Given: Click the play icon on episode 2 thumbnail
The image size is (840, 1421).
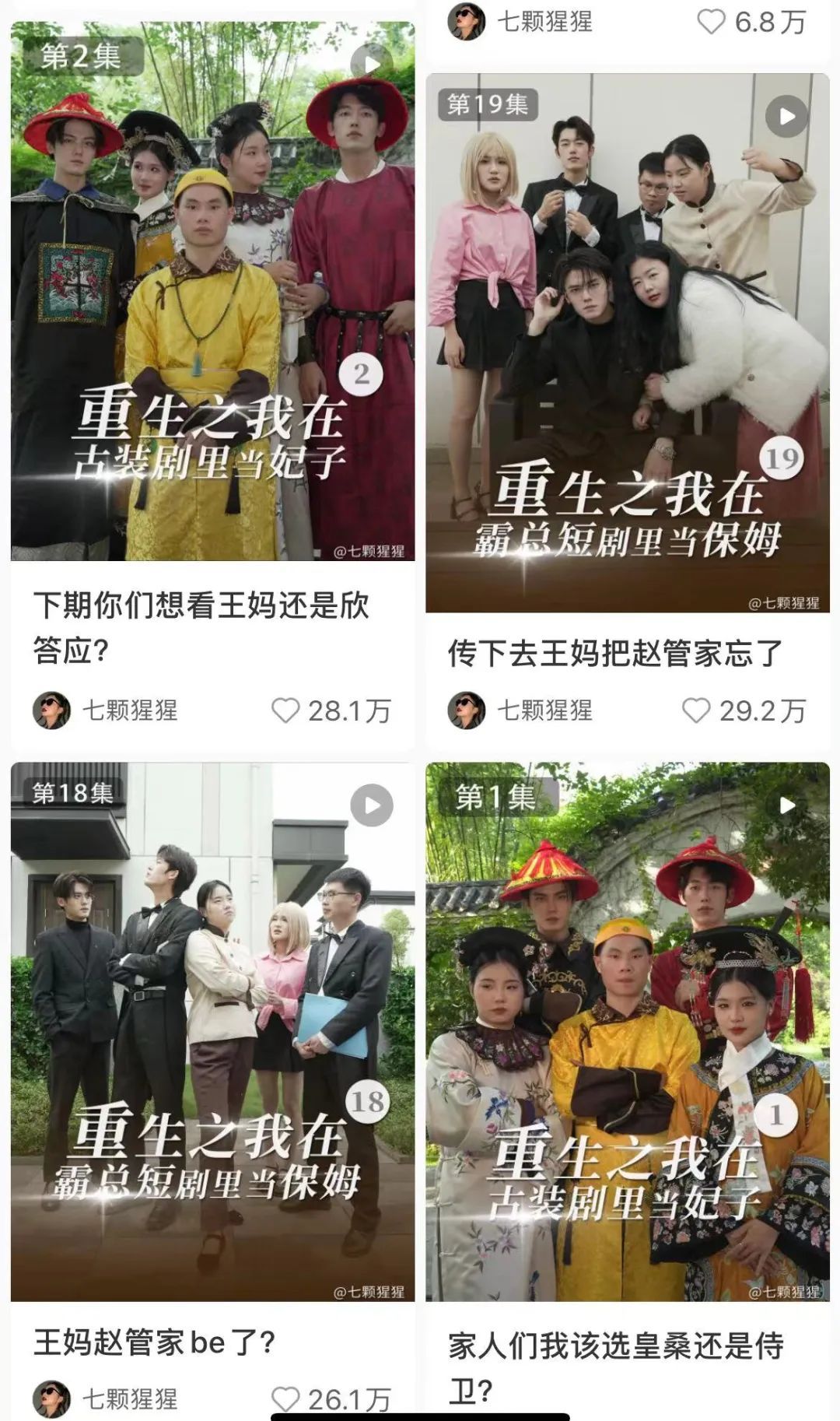Looking at the screenshot, I should [372, 58].
